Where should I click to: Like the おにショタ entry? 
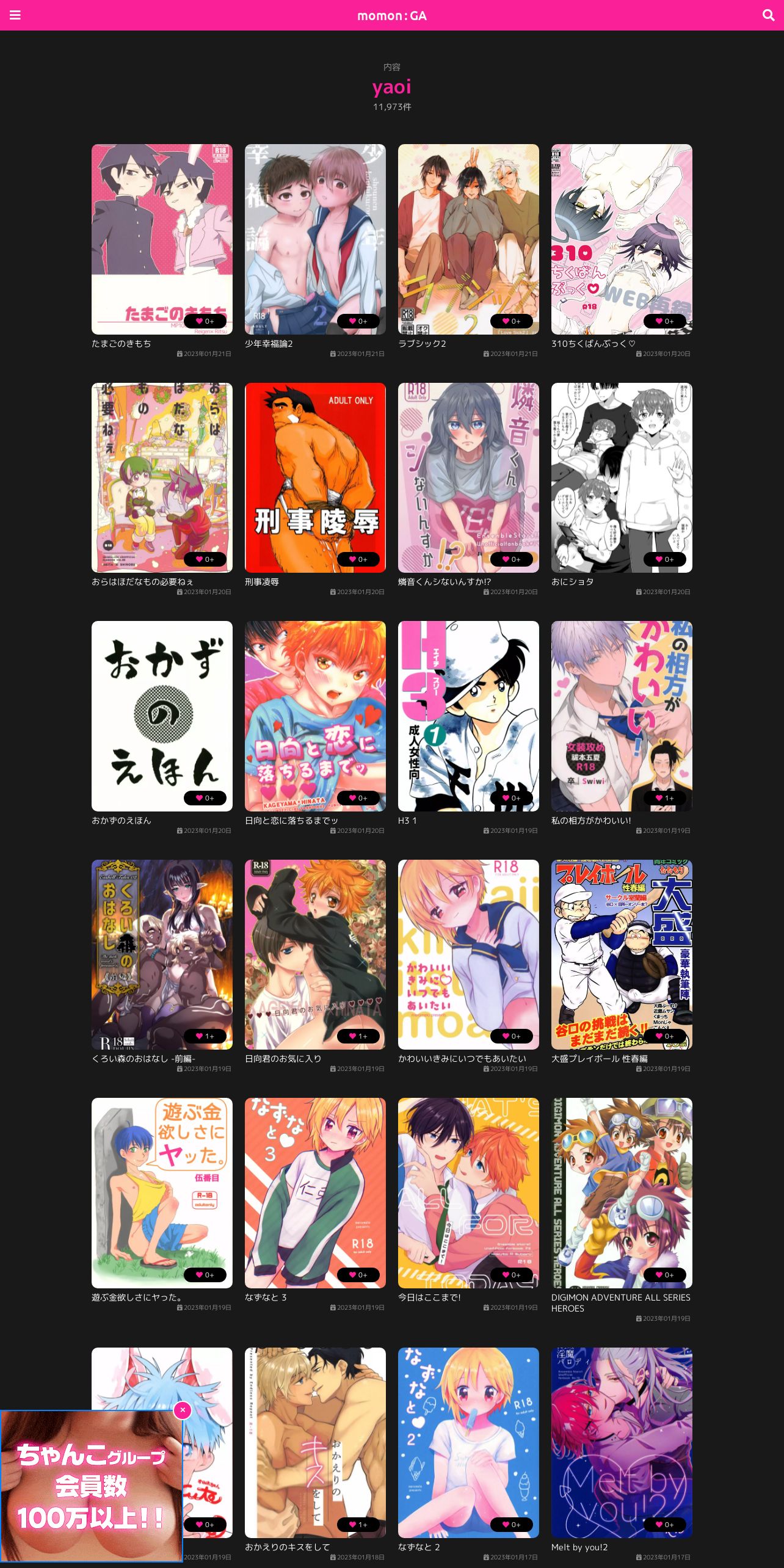665,559
